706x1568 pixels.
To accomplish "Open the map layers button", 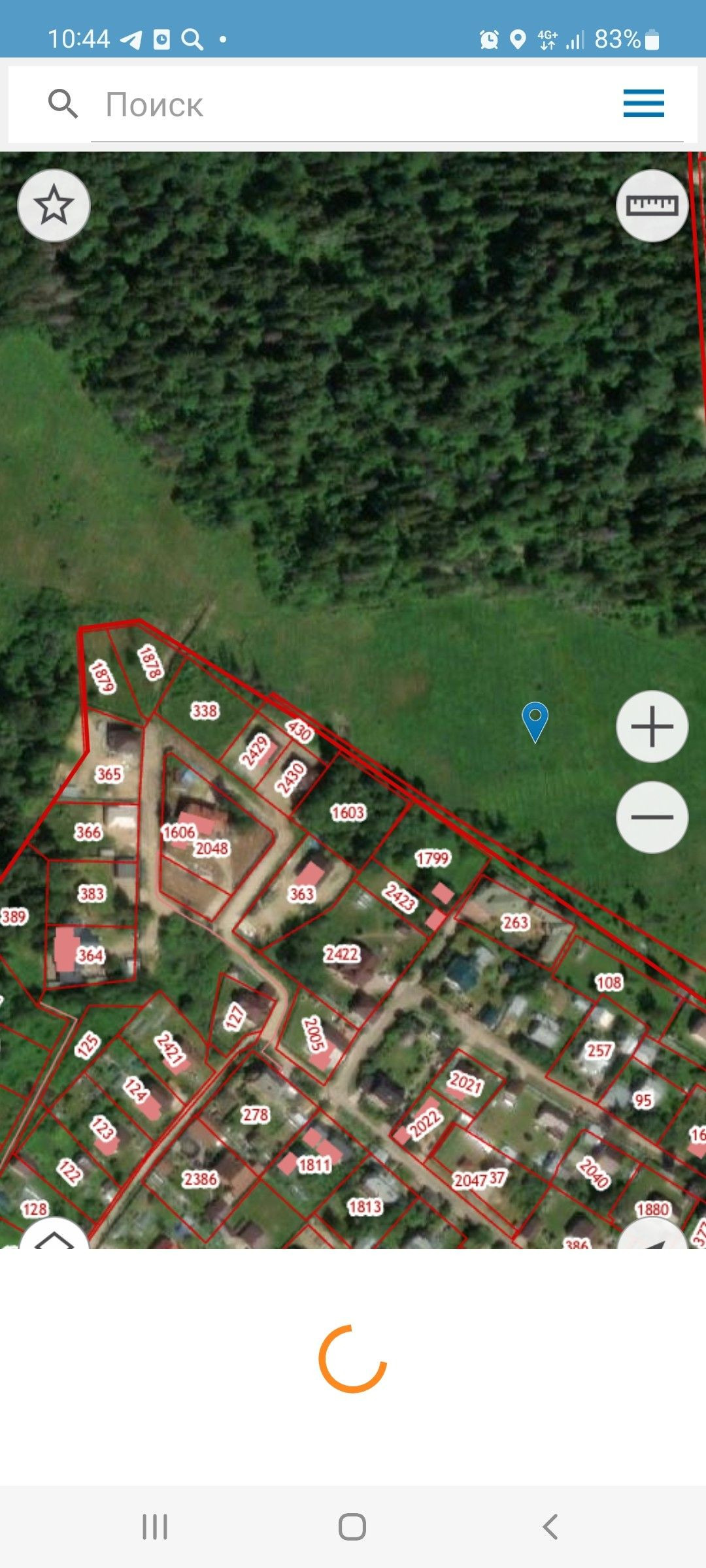I will coord(54,1239).
